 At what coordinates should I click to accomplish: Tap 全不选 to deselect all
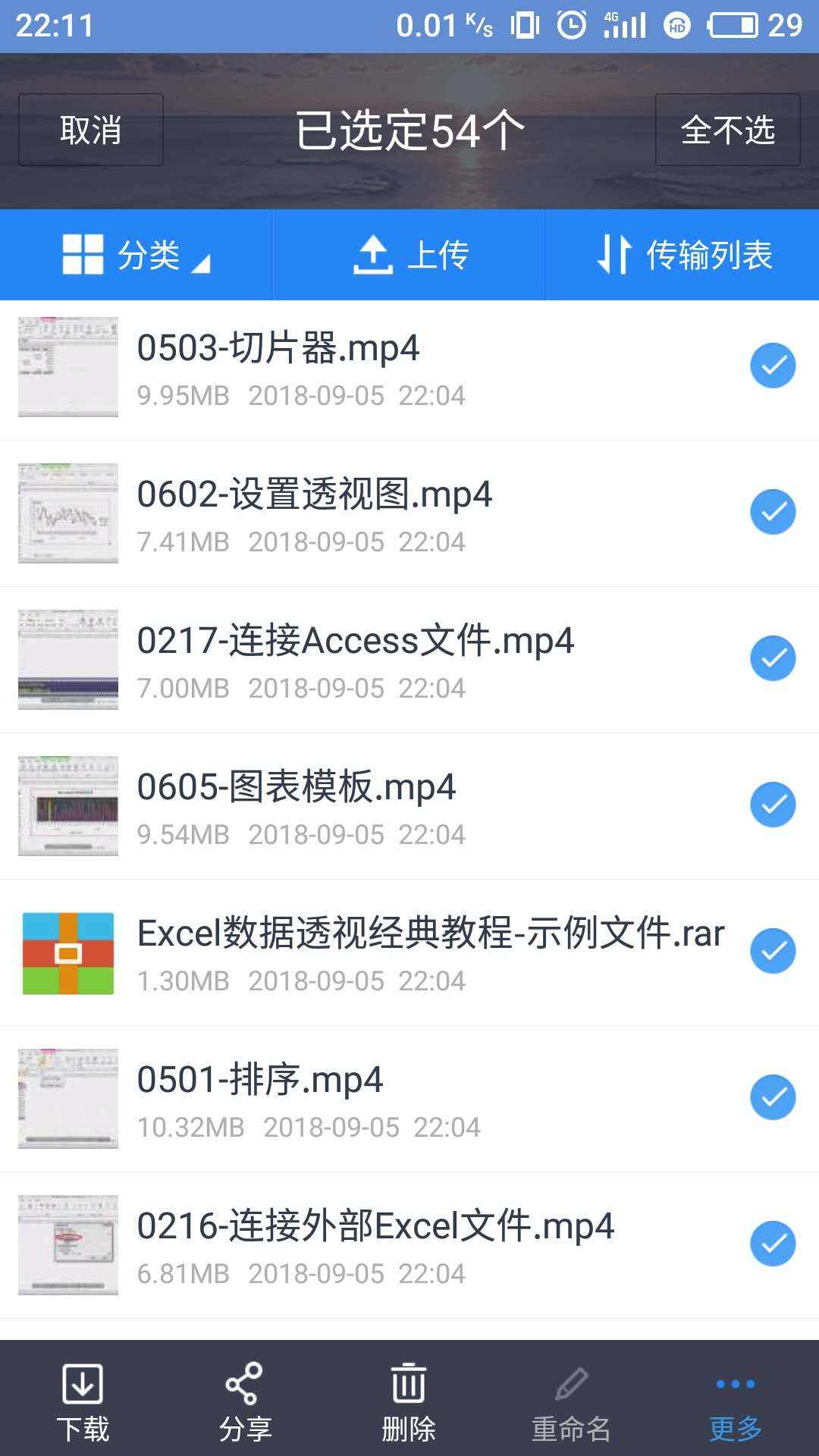coord(727,130)
